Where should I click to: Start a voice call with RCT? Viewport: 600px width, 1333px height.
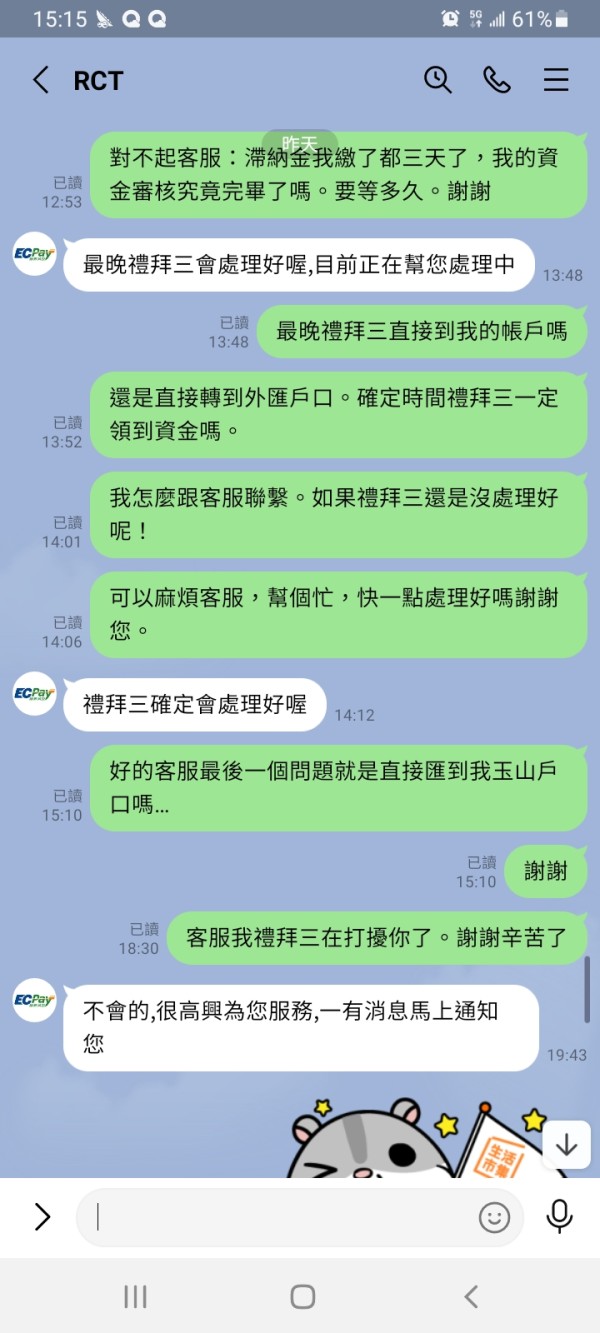497,80
